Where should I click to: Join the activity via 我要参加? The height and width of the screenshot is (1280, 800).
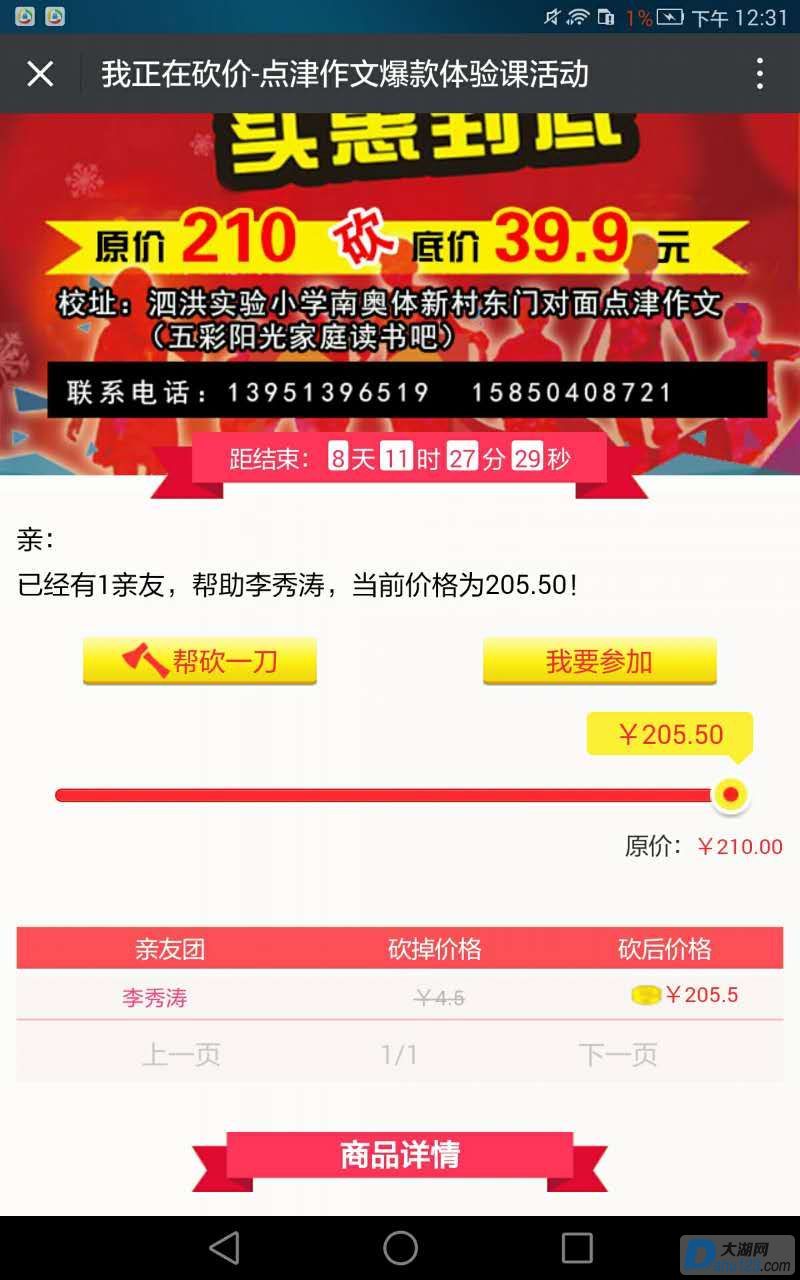coord(599,661)
